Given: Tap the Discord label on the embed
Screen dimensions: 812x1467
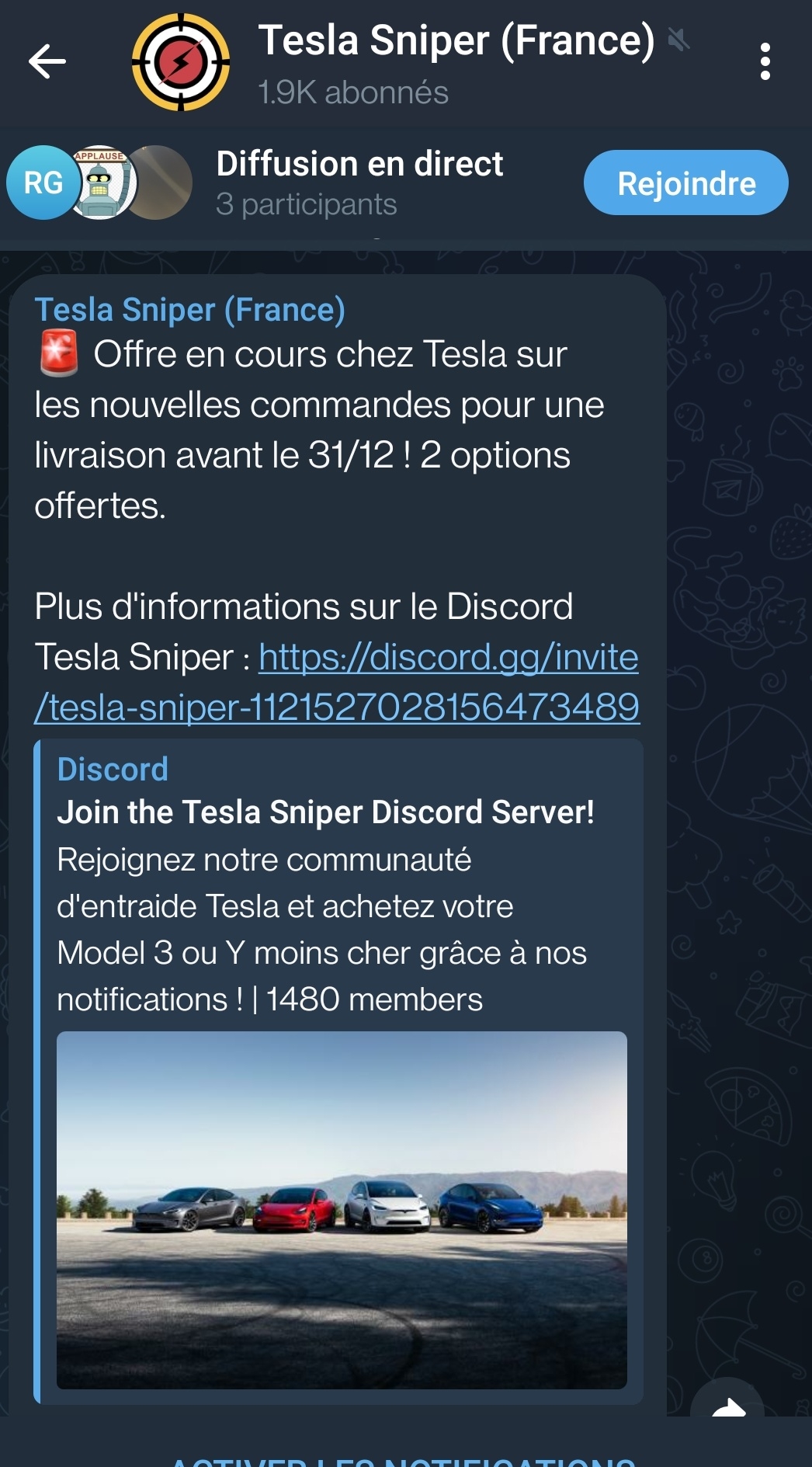Looking at the screenshot, I should (112, 769).
